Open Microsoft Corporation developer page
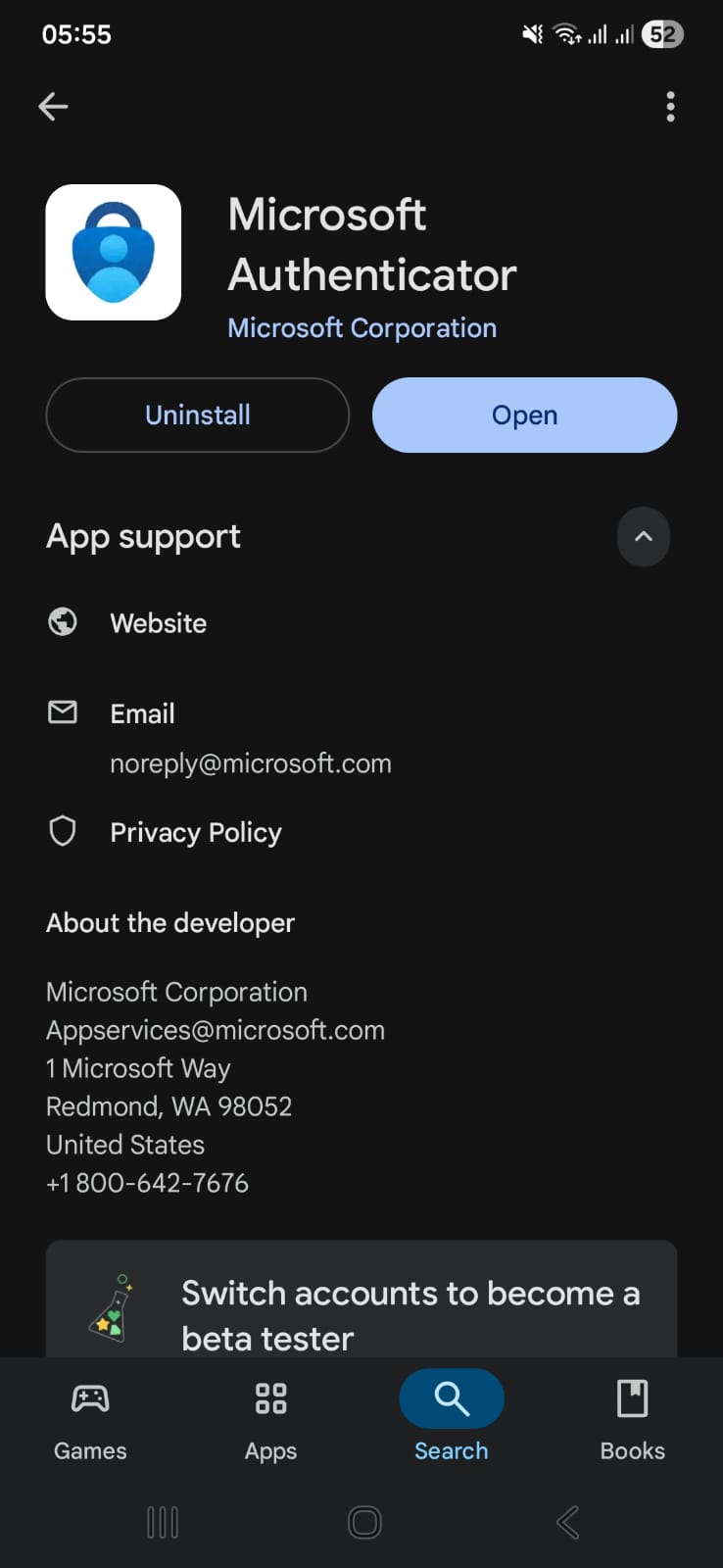The width and height of the screenshot is (723, 1568). (361, 327)
